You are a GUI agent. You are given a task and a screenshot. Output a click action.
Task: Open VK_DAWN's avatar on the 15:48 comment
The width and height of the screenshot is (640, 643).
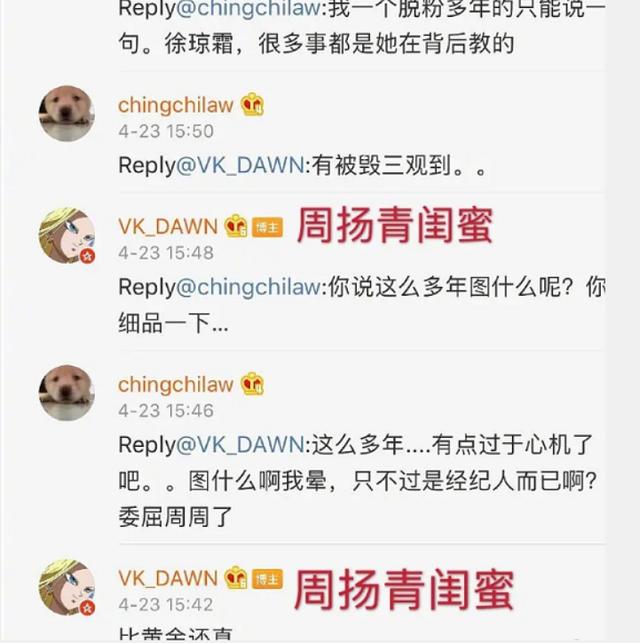coord(66,235)
